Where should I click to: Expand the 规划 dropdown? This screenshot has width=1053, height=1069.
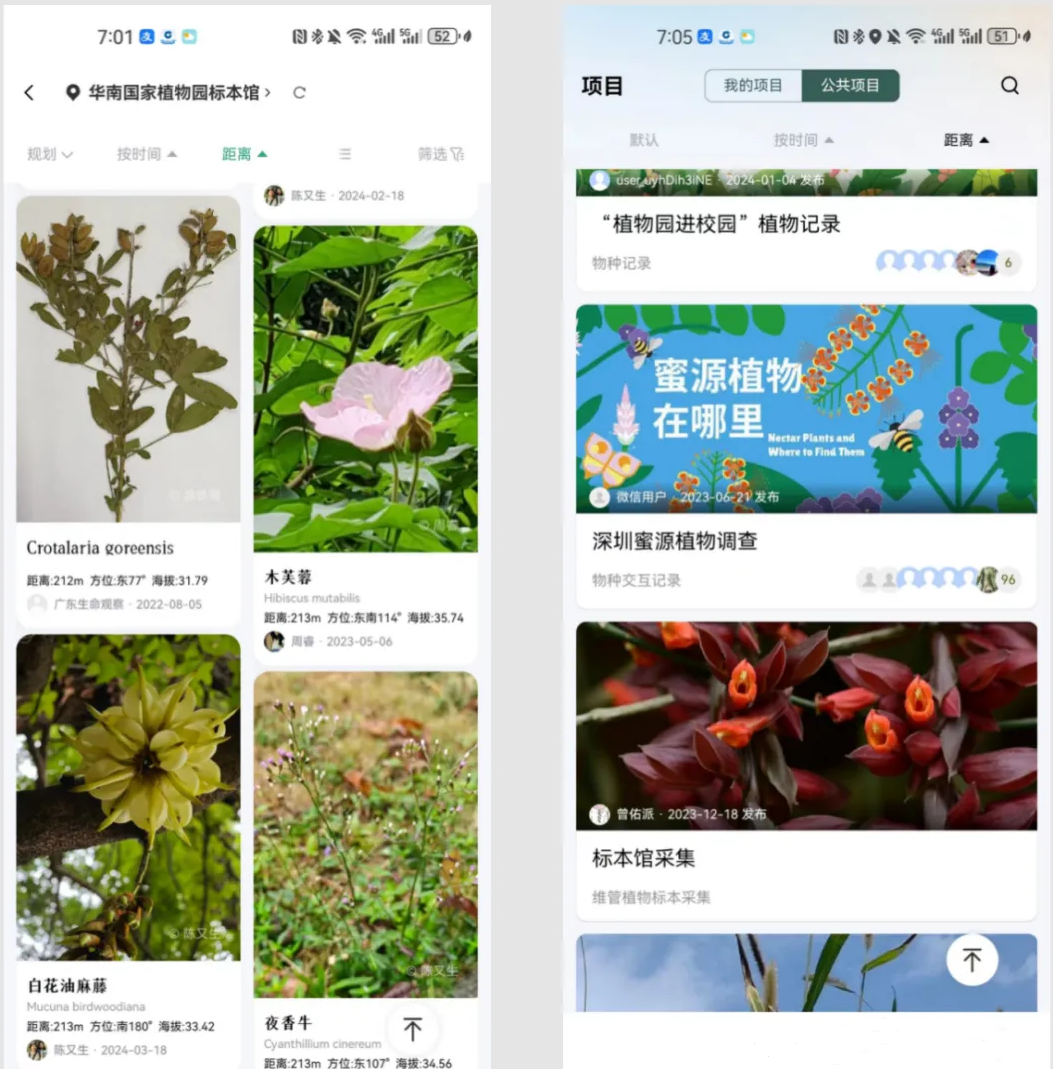coord(50,154)
